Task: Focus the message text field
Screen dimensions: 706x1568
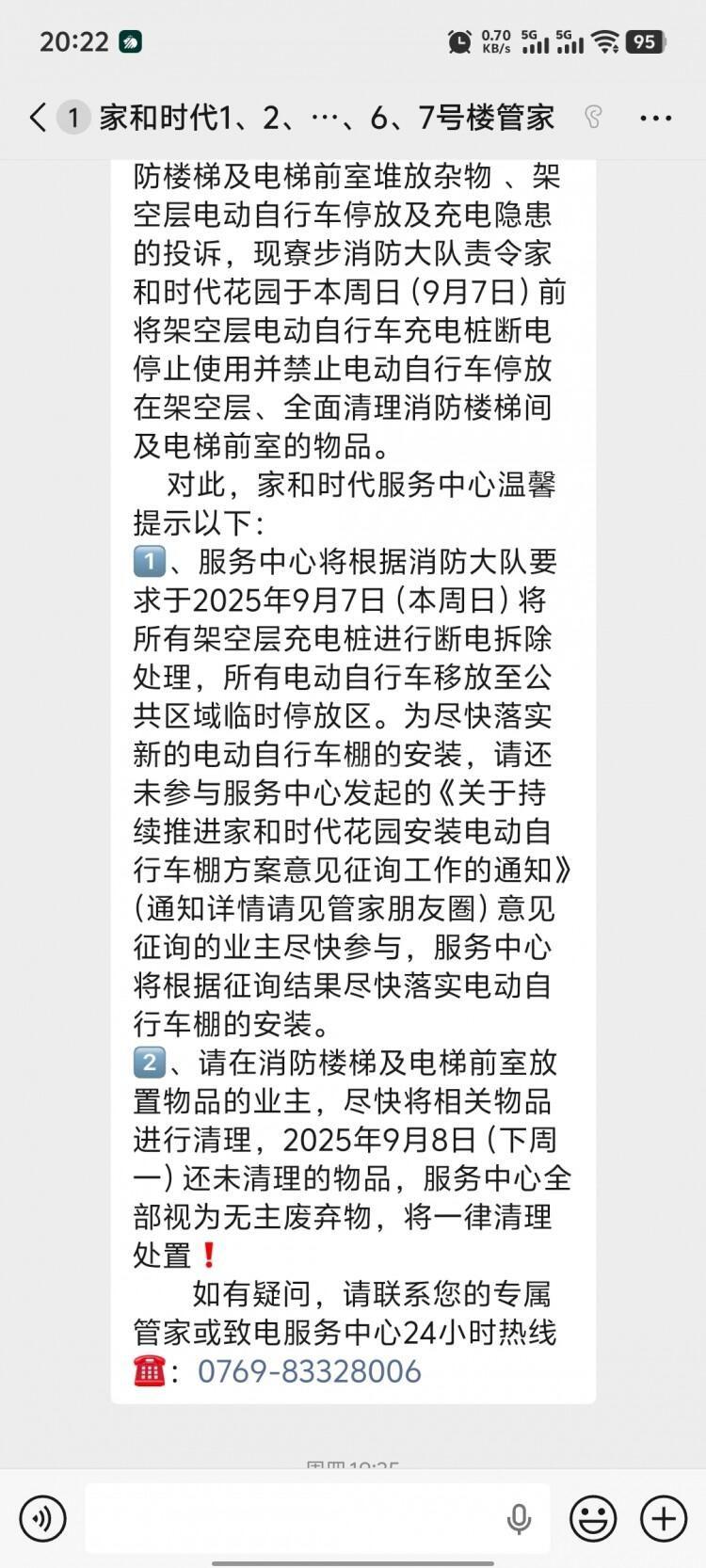Action: tap(292, 1518)
